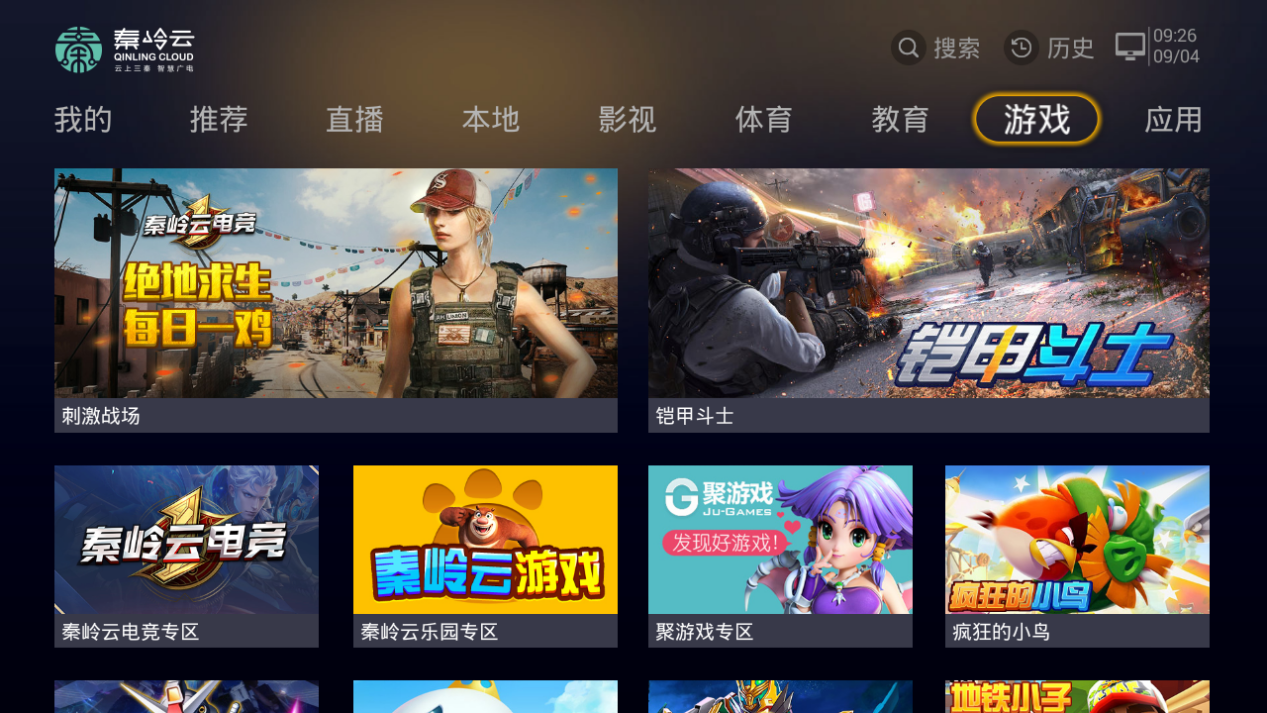Screen dimensions: 1267x713
Task: Go to the 直播 tab
Action: click(x=355, y=120)
